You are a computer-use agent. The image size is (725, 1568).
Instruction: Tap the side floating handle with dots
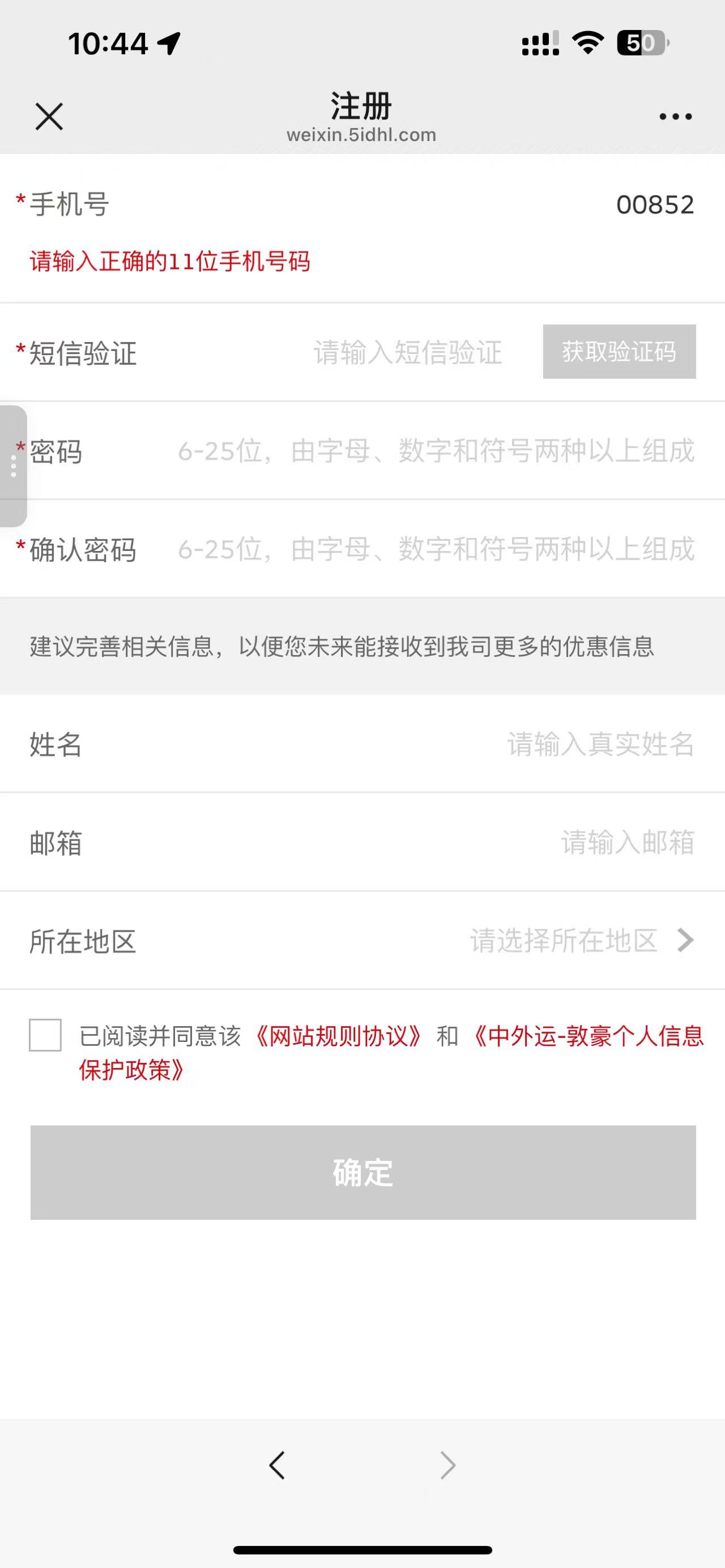[x=14, y=465]
